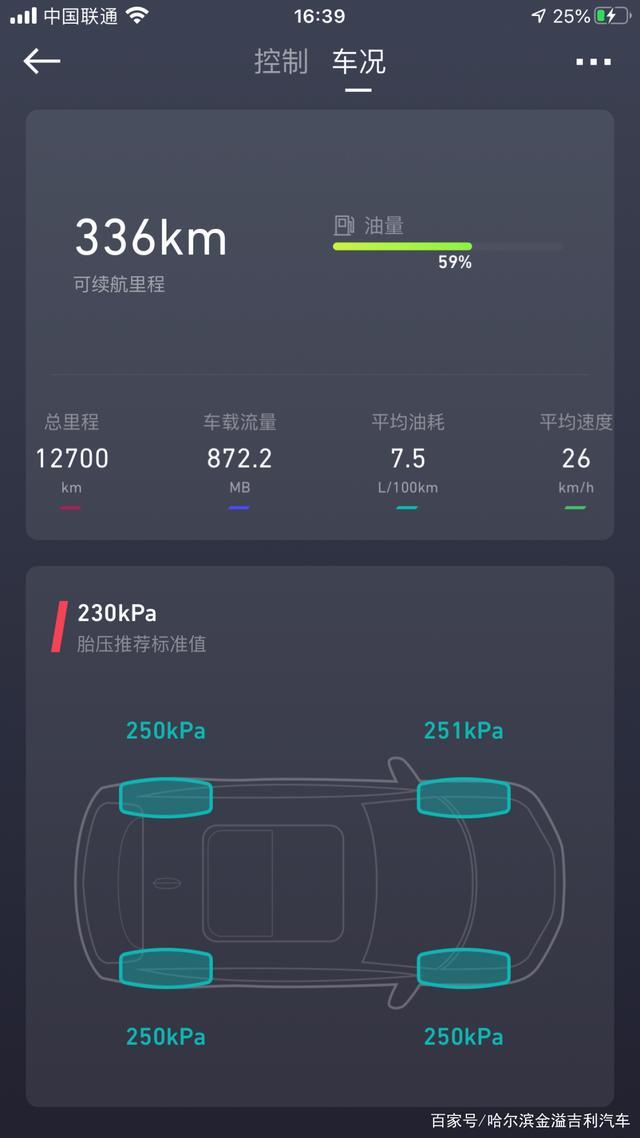Viewport: 640px width, 1138px height.
Task: Open the three-dot overflow menu
Action: [x=593, y=62]
